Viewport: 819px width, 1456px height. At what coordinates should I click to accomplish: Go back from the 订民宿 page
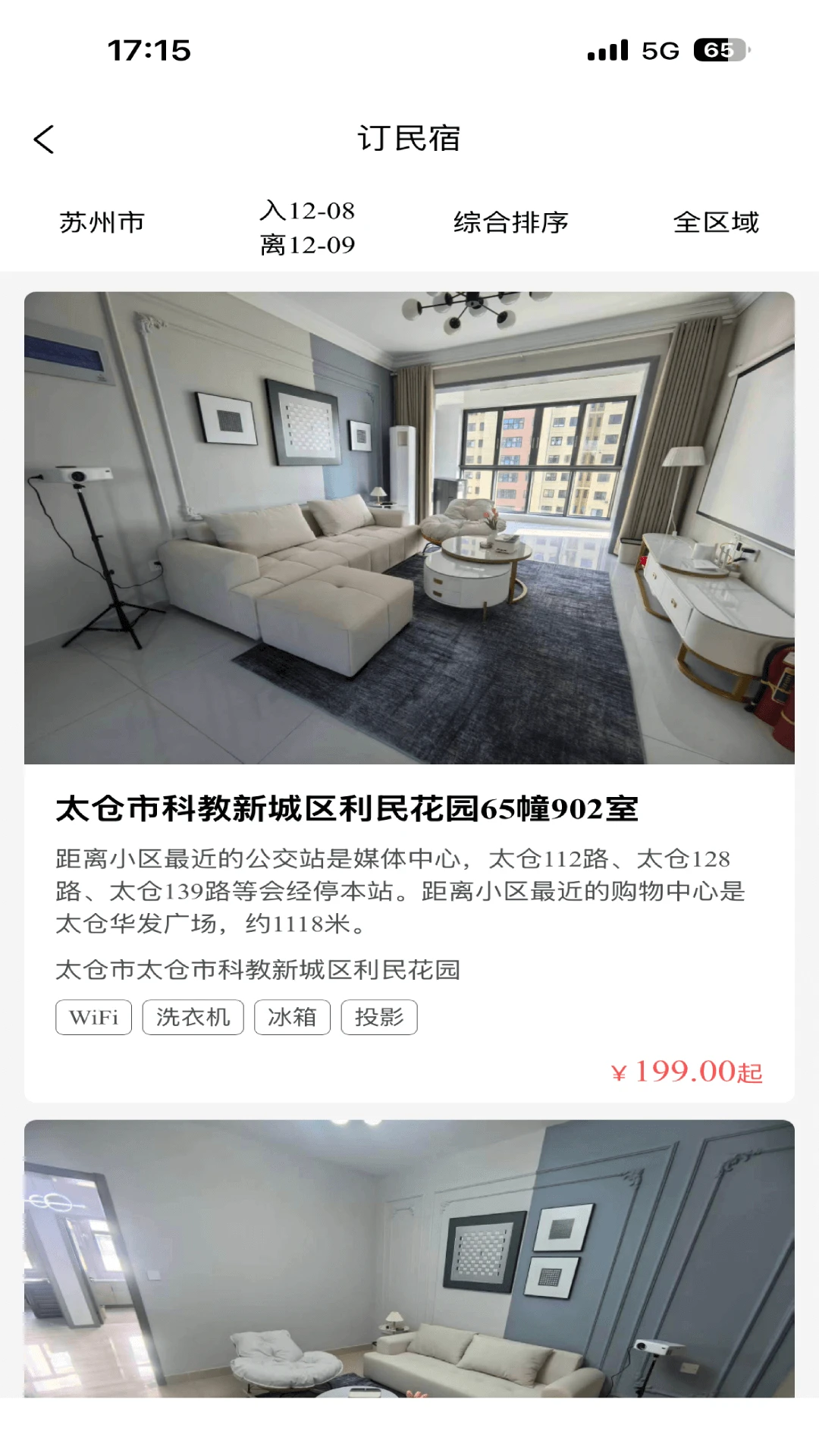[x=44, y=140]
